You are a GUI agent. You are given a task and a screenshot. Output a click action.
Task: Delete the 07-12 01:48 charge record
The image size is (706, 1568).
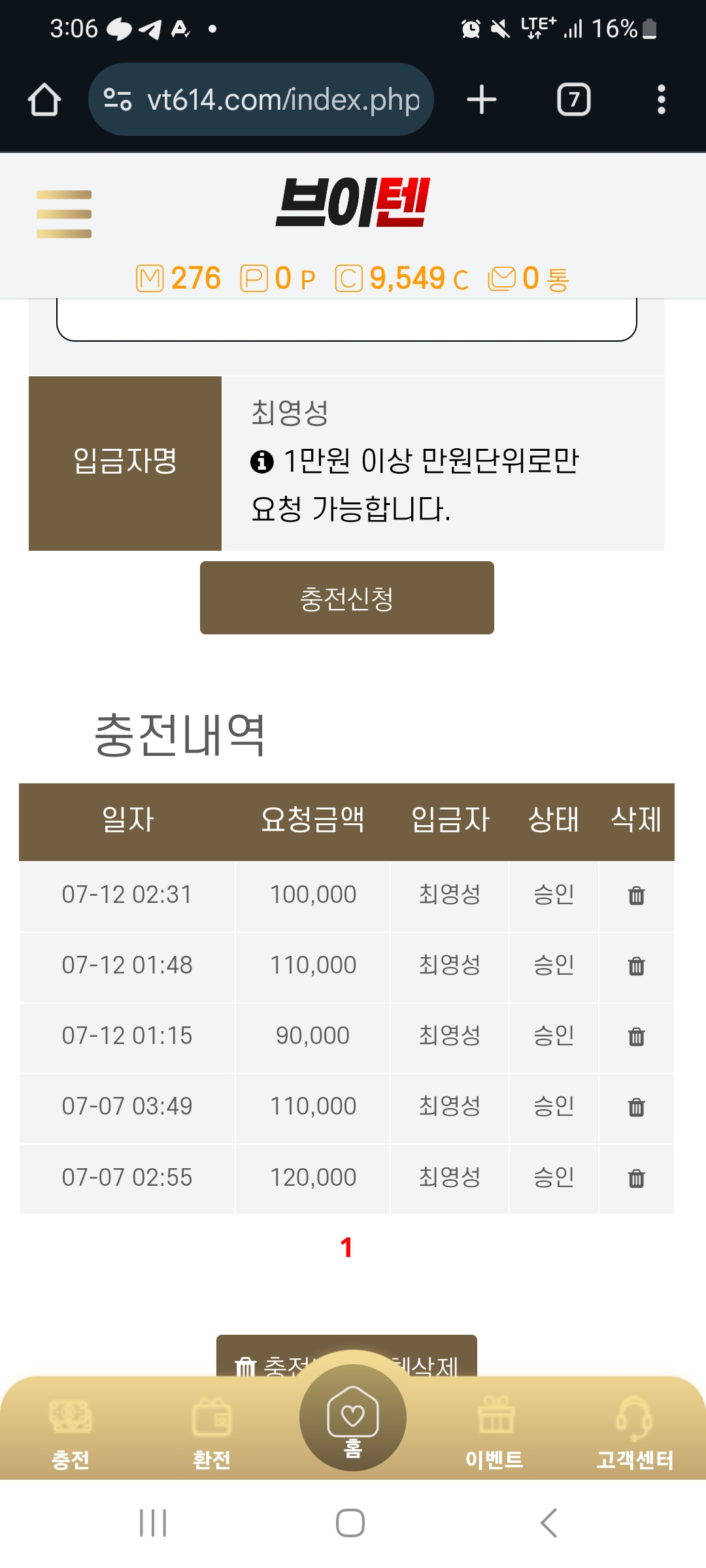point(636,966)
